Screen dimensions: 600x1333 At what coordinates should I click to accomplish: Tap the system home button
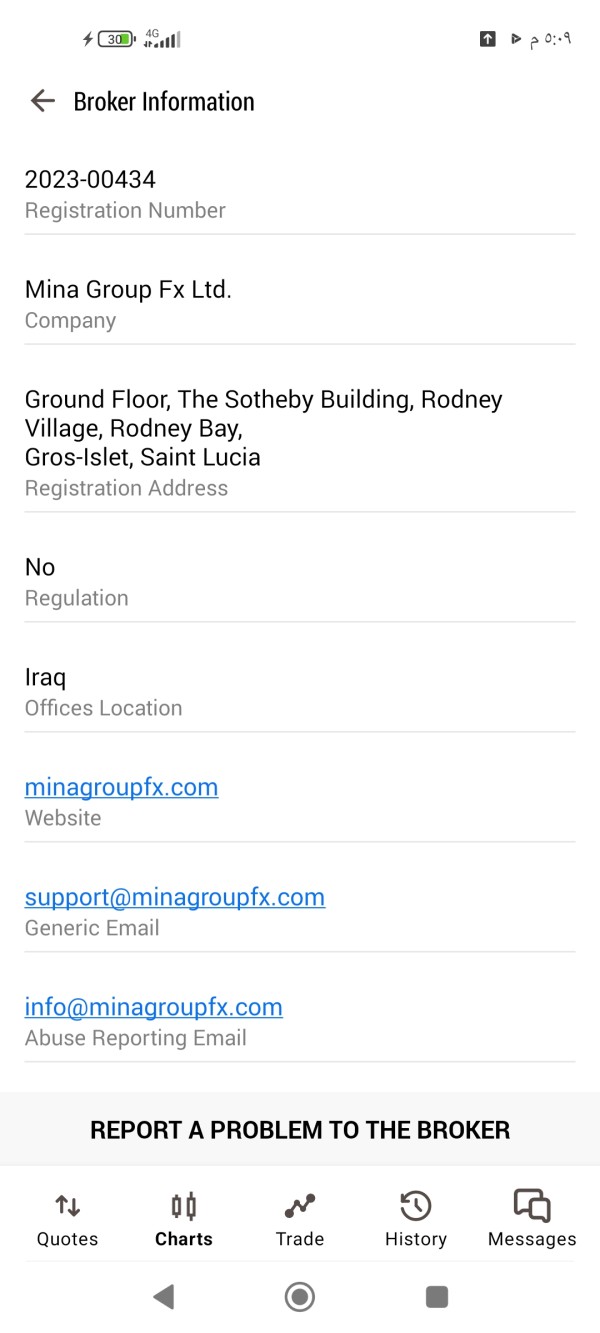point(300,1297)
